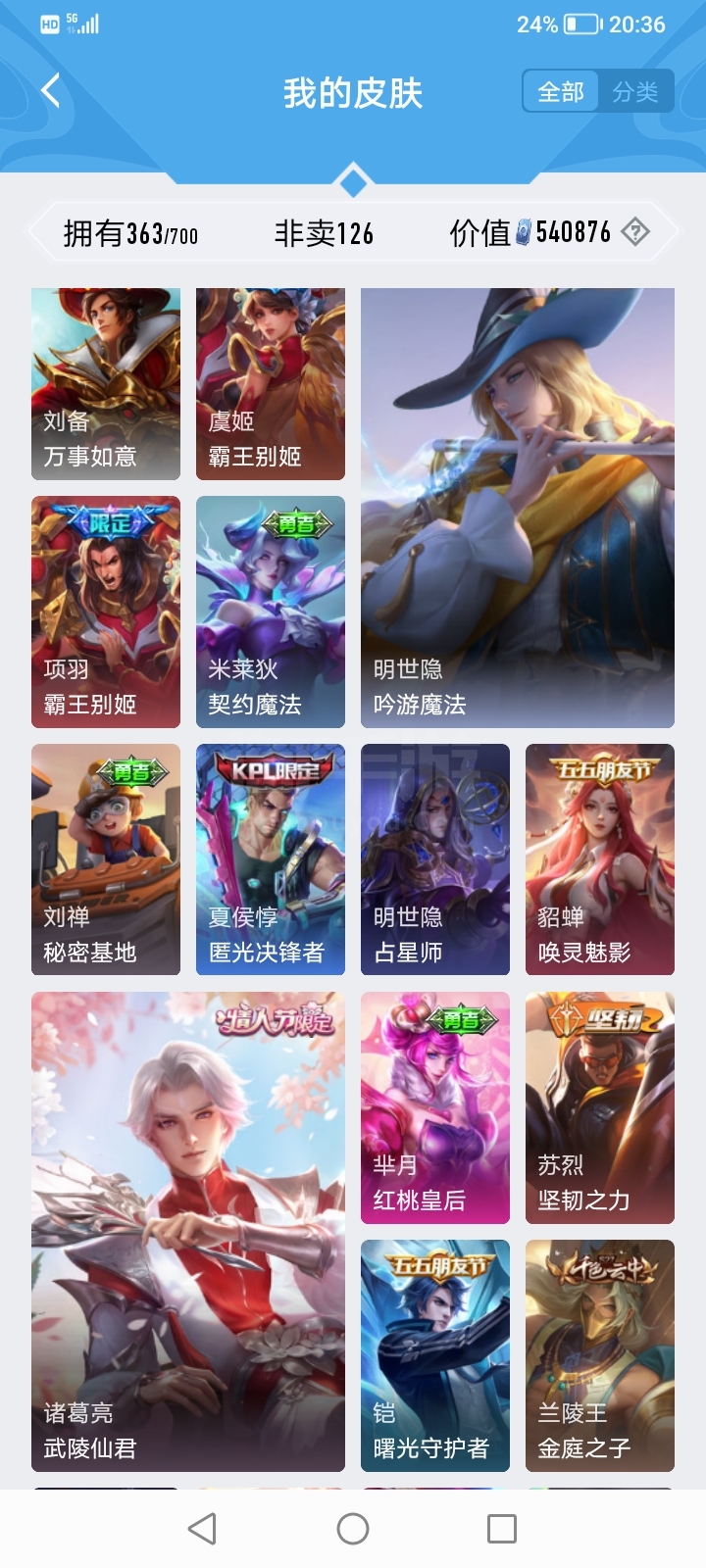Open 诸葛亮 武陵仙君 skin card
Image resolution: width=706 pixels, height=1568 pixels.
coord(188,1232)
